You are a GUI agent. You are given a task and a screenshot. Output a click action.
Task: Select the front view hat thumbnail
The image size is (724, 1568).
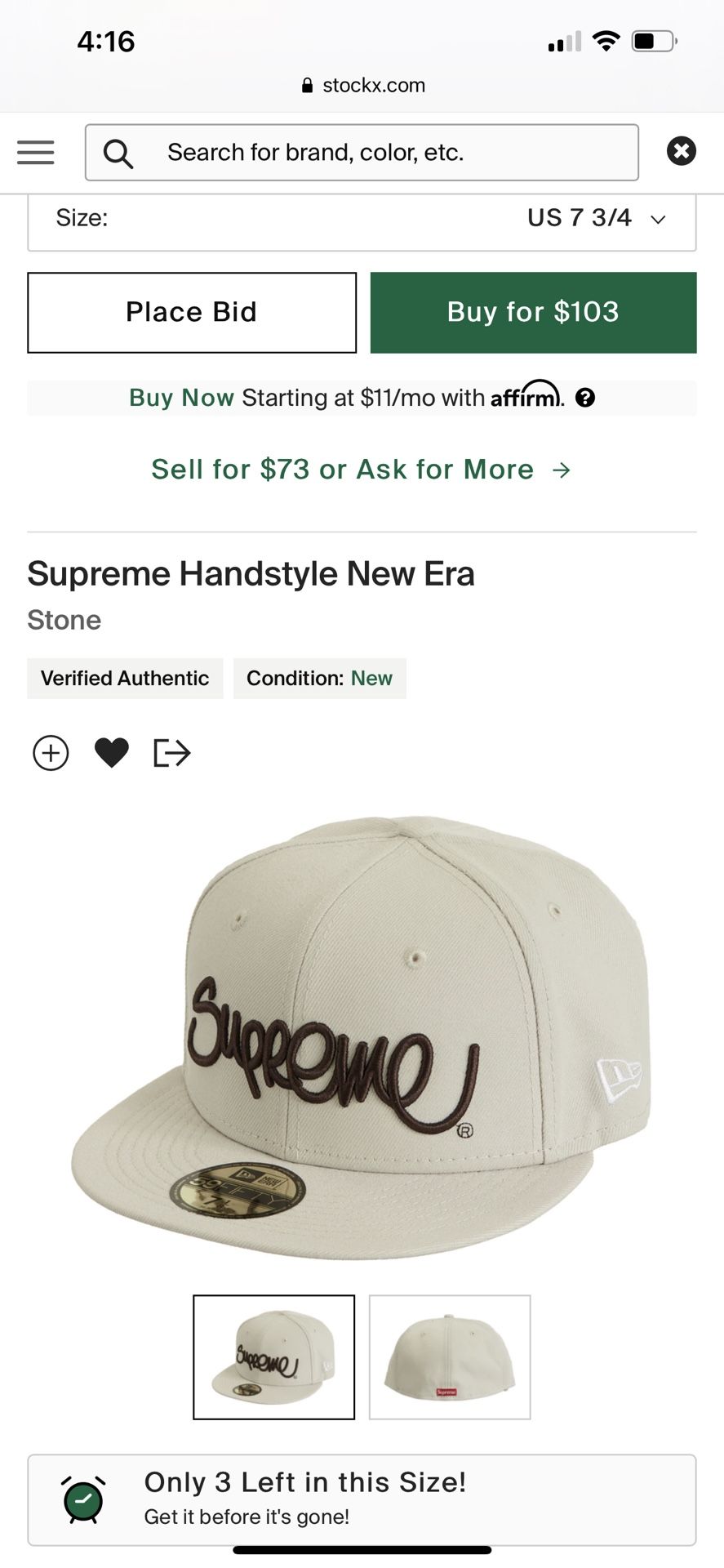[x=274, y=1356]
